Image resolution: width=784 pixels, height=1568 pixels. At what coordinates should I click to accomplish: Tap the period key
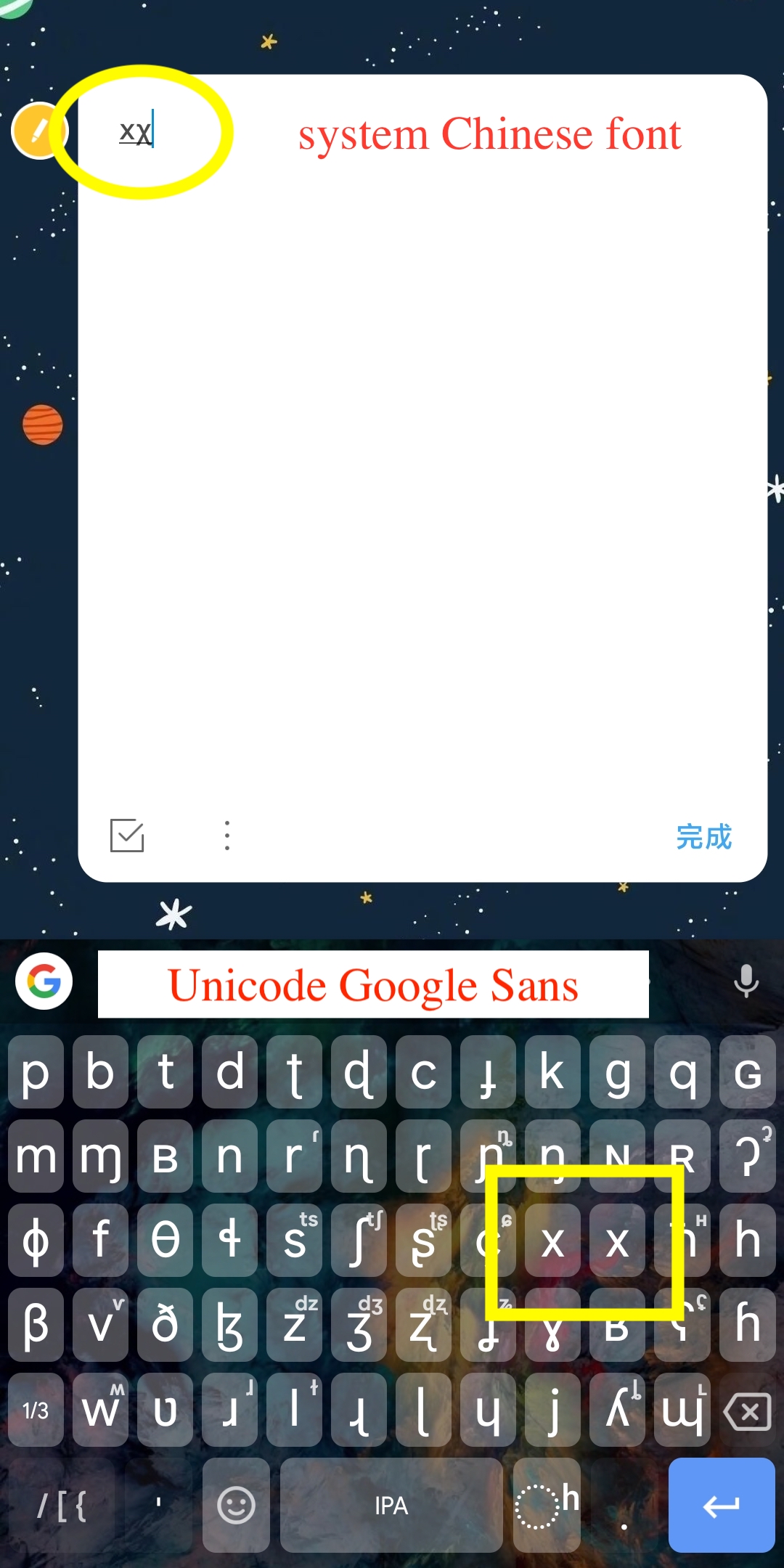pyautogui.click(x=624, y=1505)
